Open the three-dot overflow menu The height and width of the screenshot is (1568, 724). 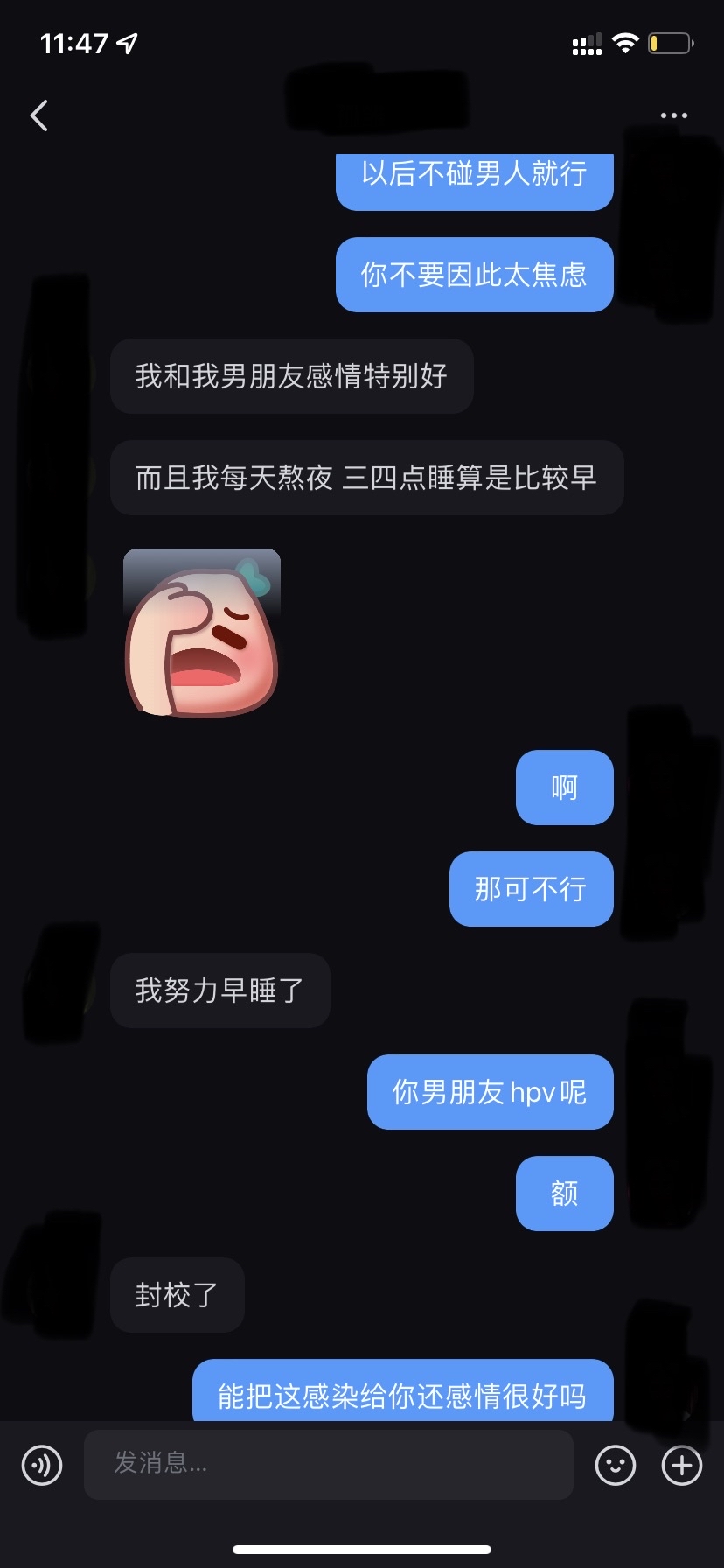pyautogui.click(x=673, y=115)
